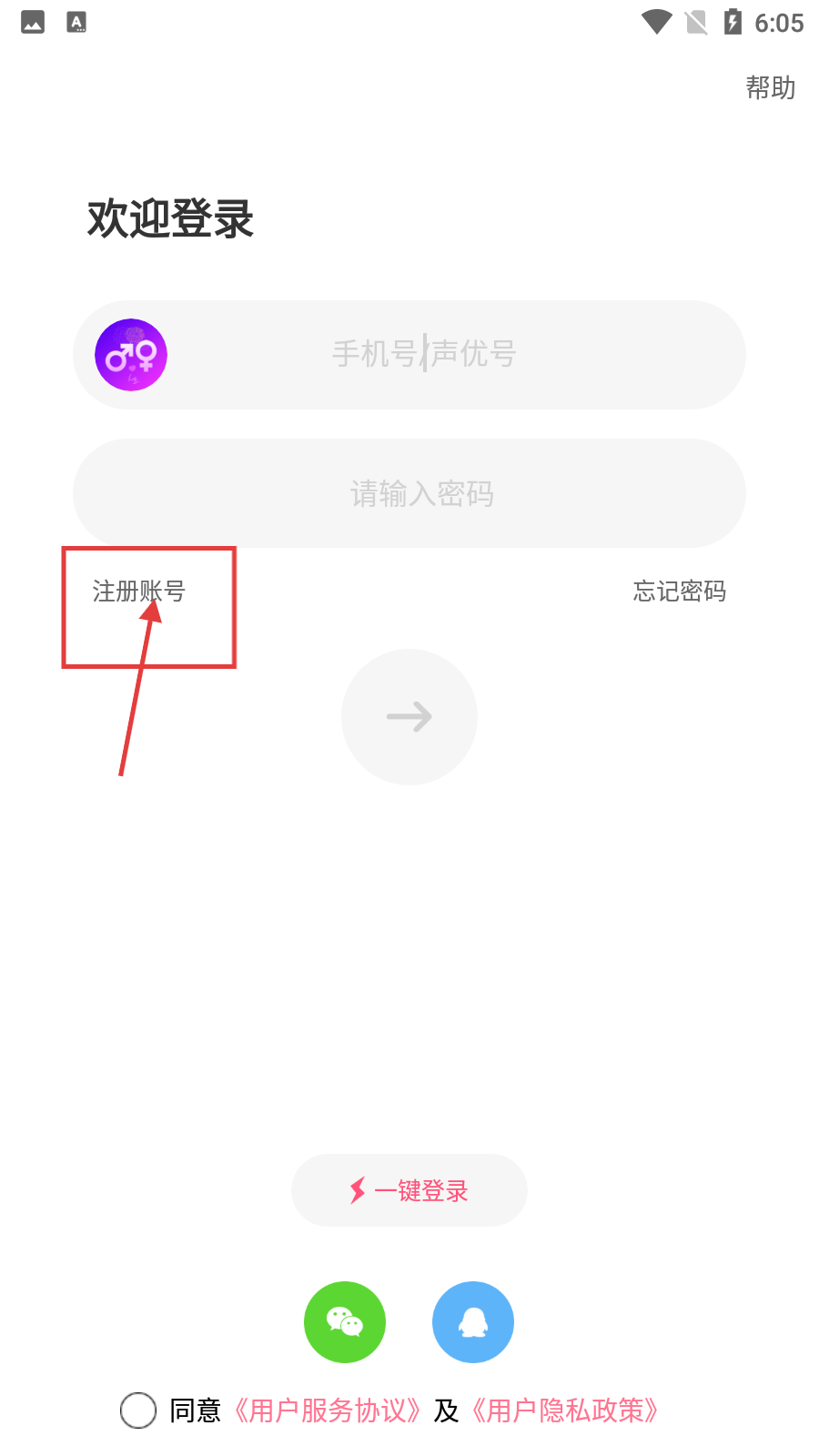This screenshot has height=1456, width=819.
Task: Click the arrow login submit icon
Action: point(409,717)
